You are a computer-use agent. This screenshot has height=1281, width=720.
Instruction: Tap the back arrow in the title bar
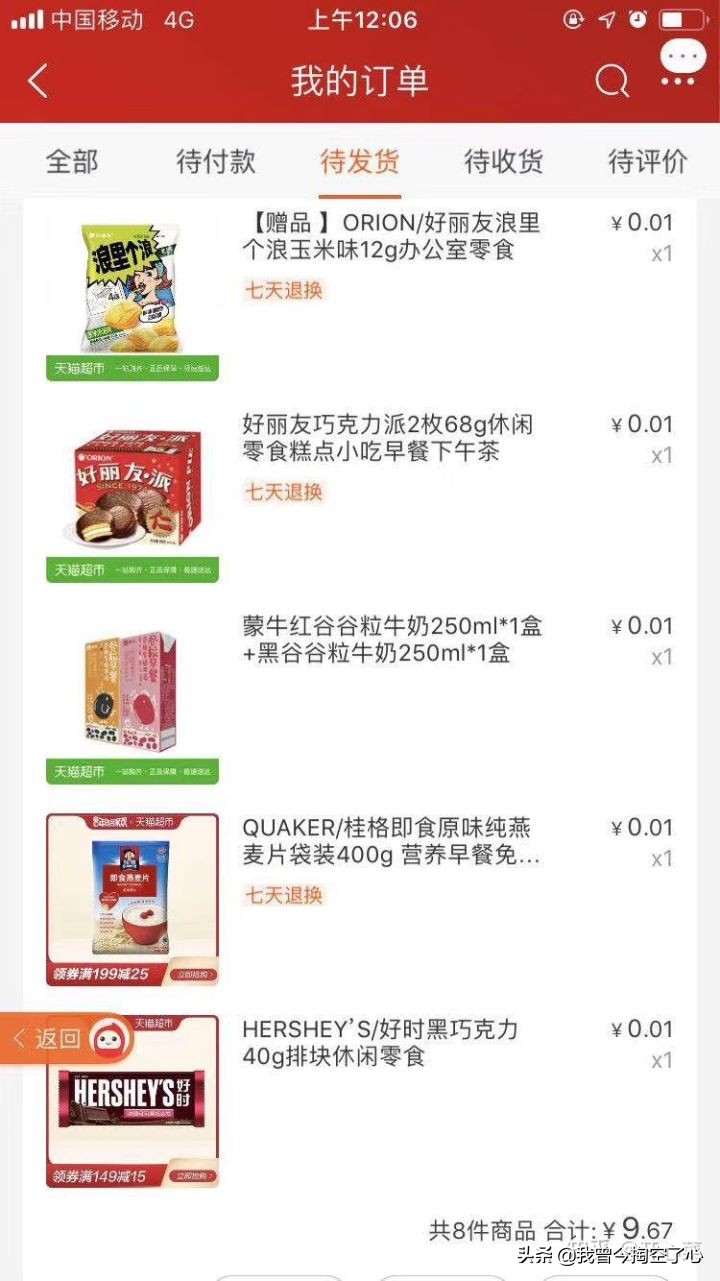point(38,82)
